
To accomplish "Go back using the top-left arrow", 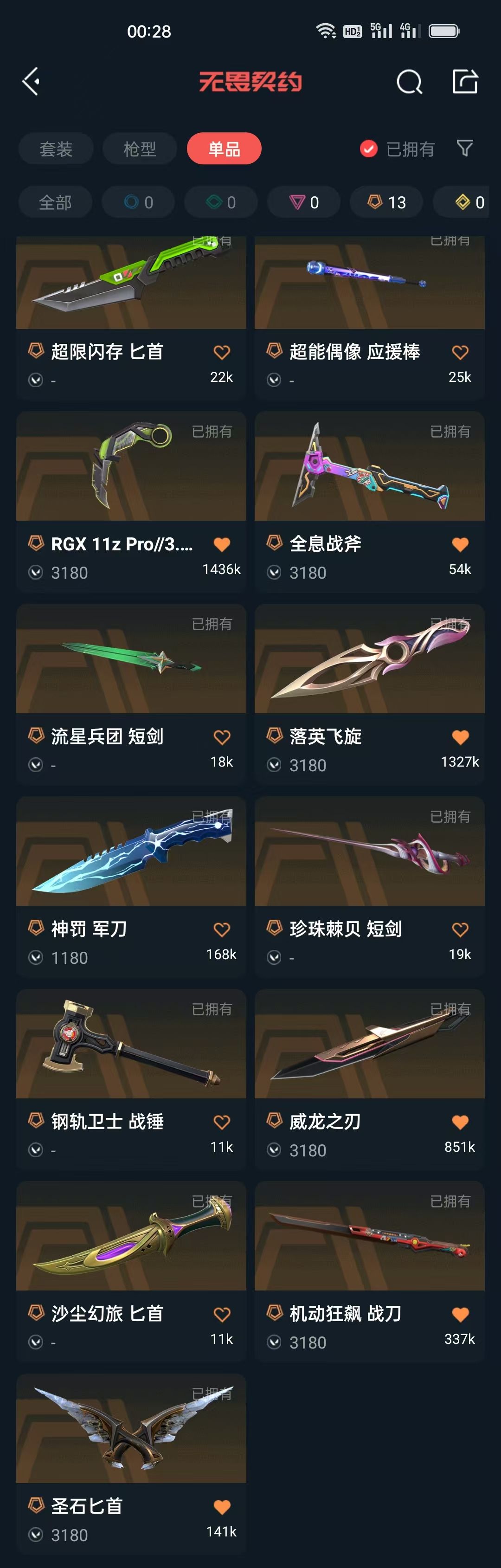I will click(x=31, y=81).
